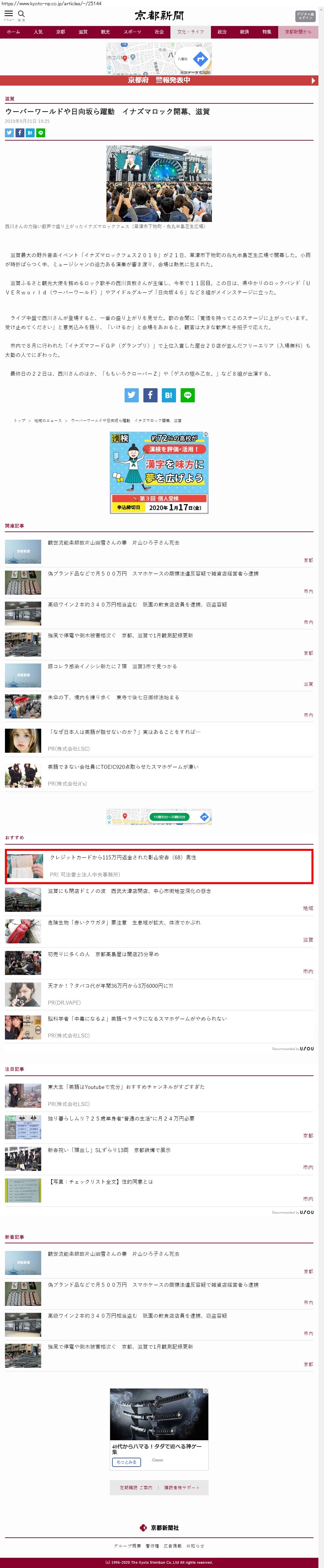Switch to the スポーツ navigation tab
This screenshot has height=1568, width=324.
click(132, 32)
